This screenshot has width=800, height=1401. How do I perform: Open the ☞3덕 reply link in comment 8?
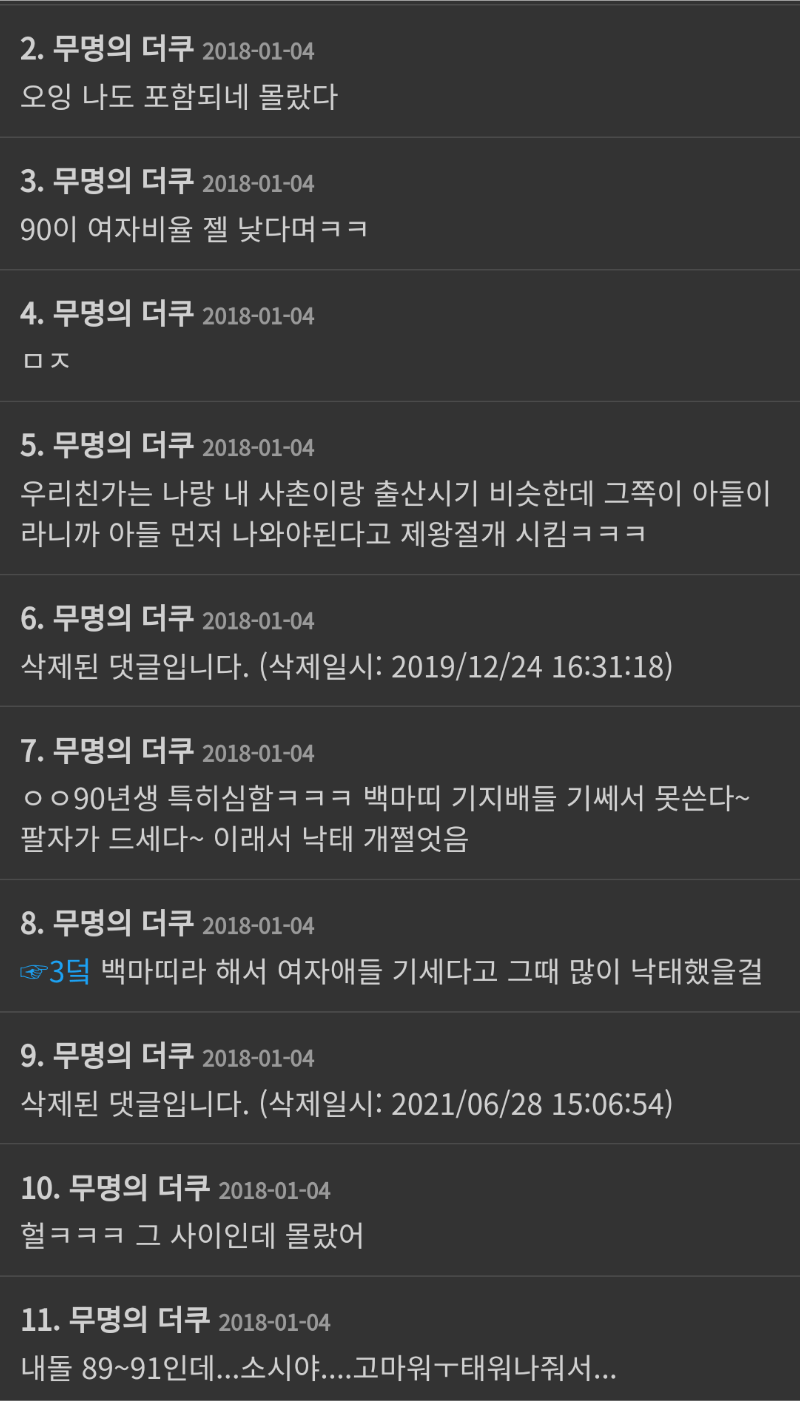click(56, 971)
